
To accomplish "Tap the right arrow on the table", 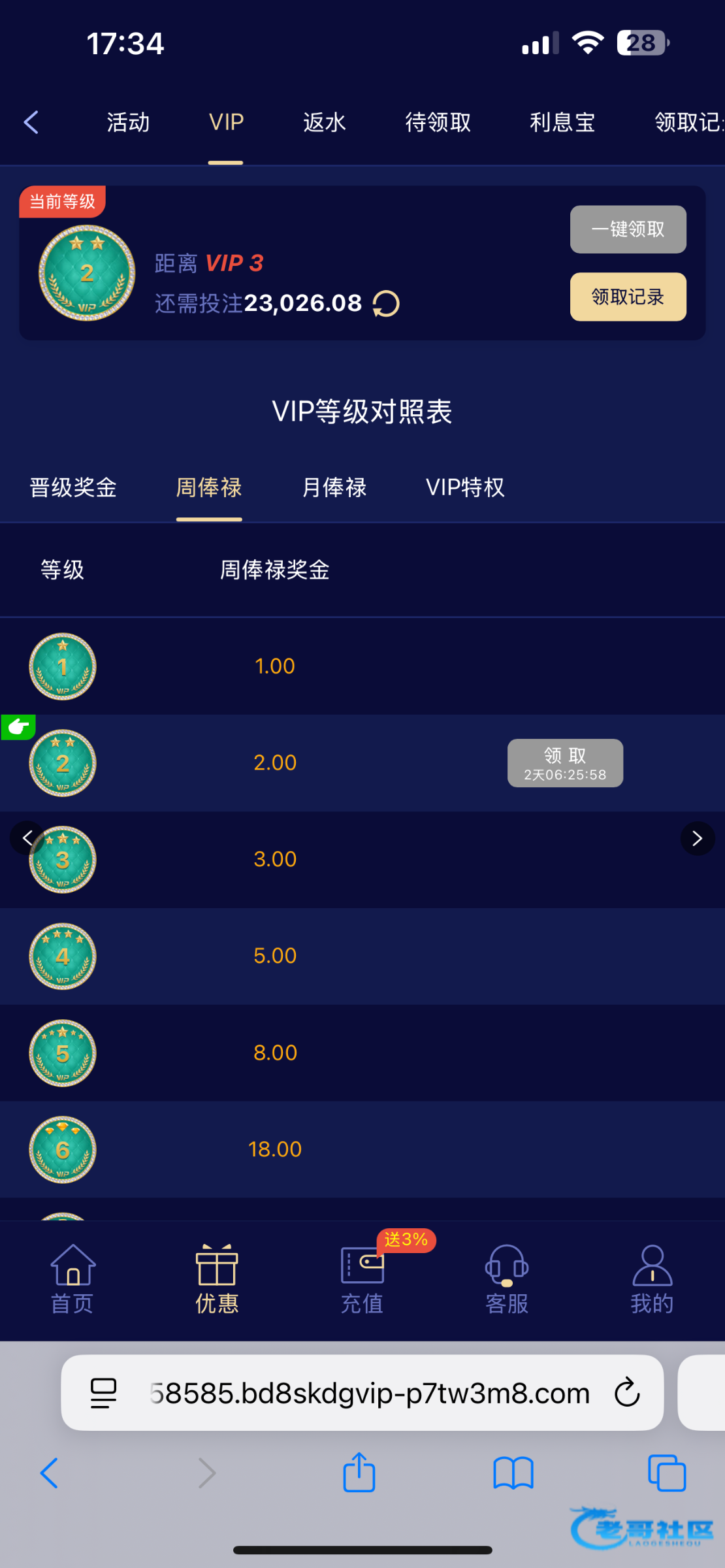I will click(x=697, y=838).
